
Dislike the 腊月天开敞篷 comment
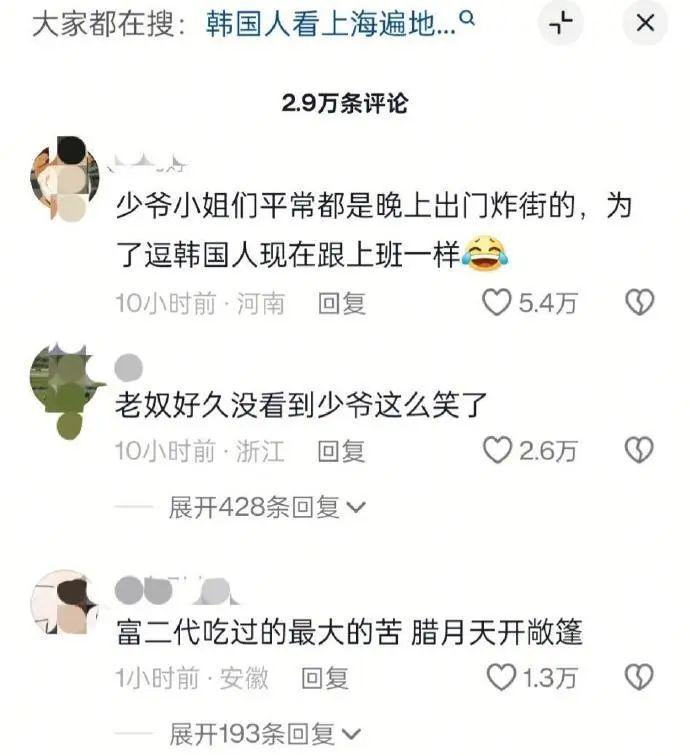coord(639,679)
